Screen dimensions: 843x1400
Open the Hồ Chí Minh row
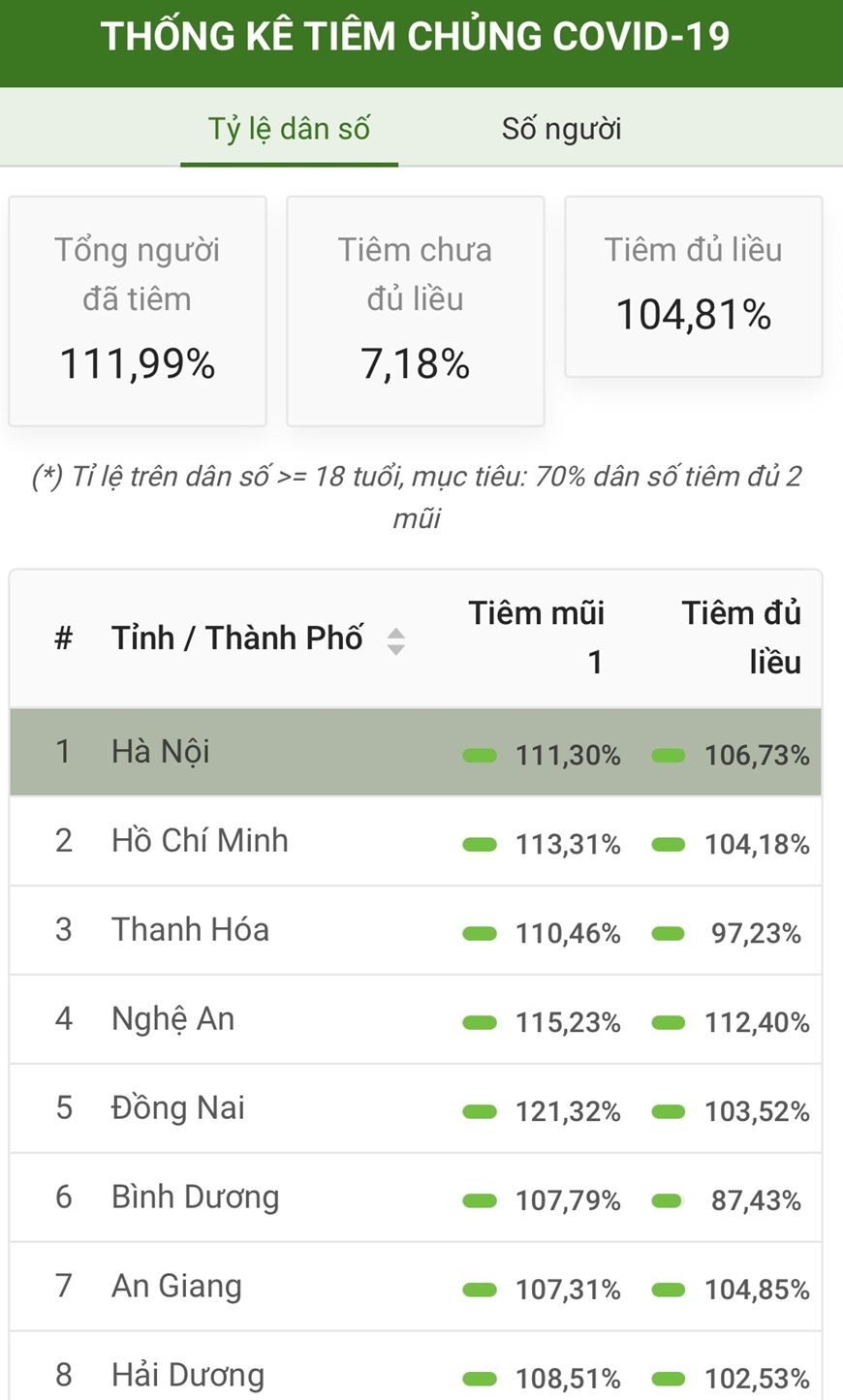pos(416,841)
